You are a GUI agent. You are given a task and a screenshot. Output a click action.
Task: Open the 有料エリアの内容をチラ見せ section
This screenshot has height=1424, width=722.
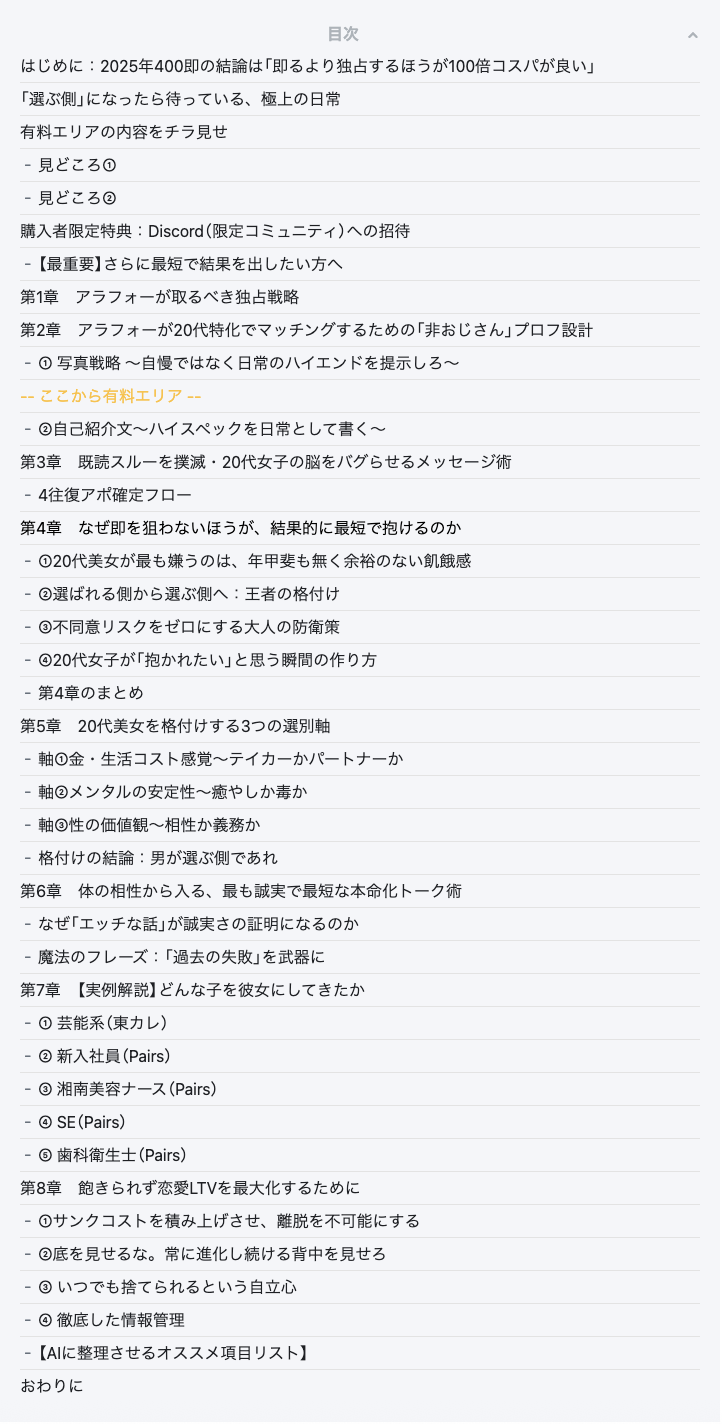click(x=124, y=132)
